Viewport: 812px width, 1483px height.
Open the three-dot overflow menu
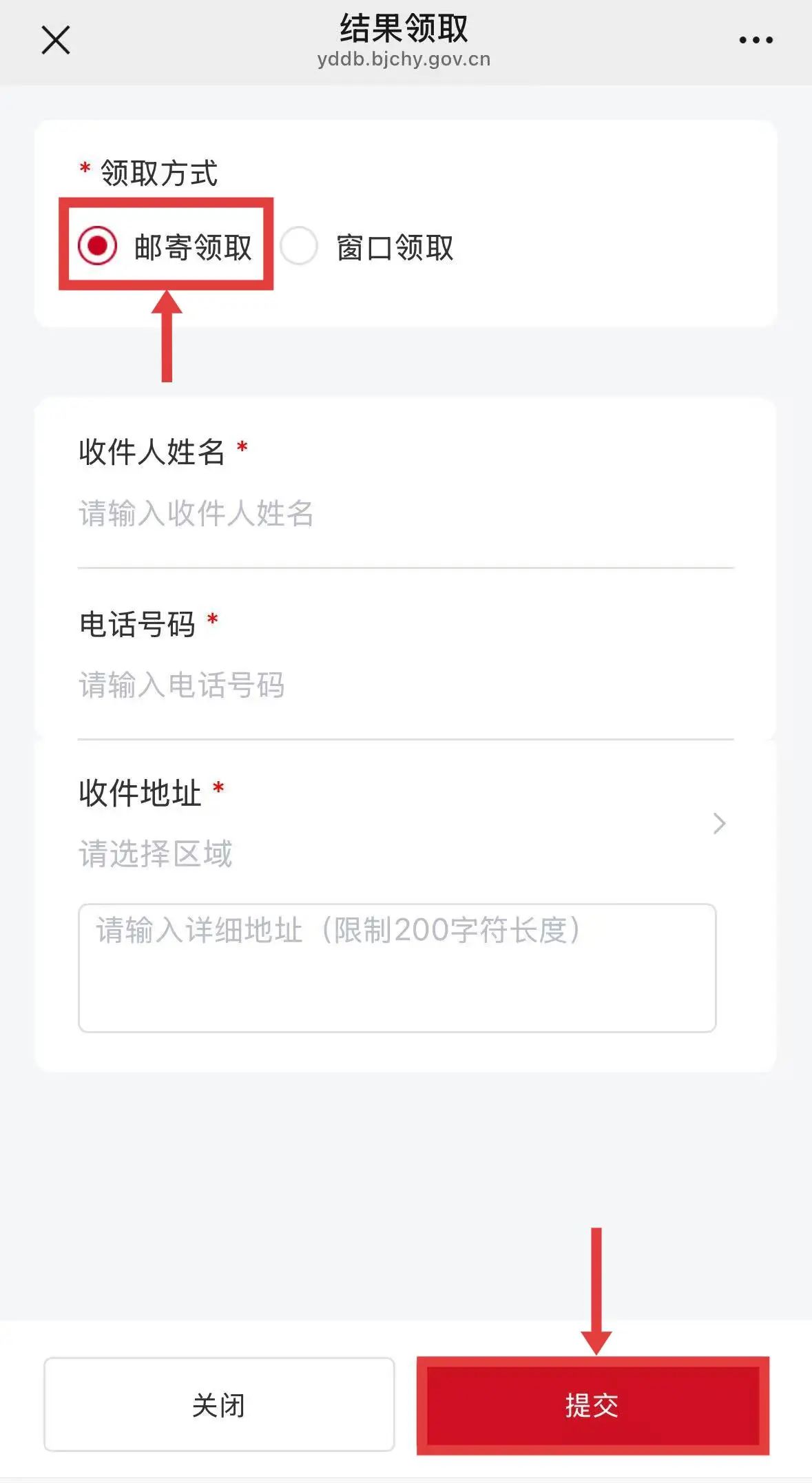(x=756, y=40)
